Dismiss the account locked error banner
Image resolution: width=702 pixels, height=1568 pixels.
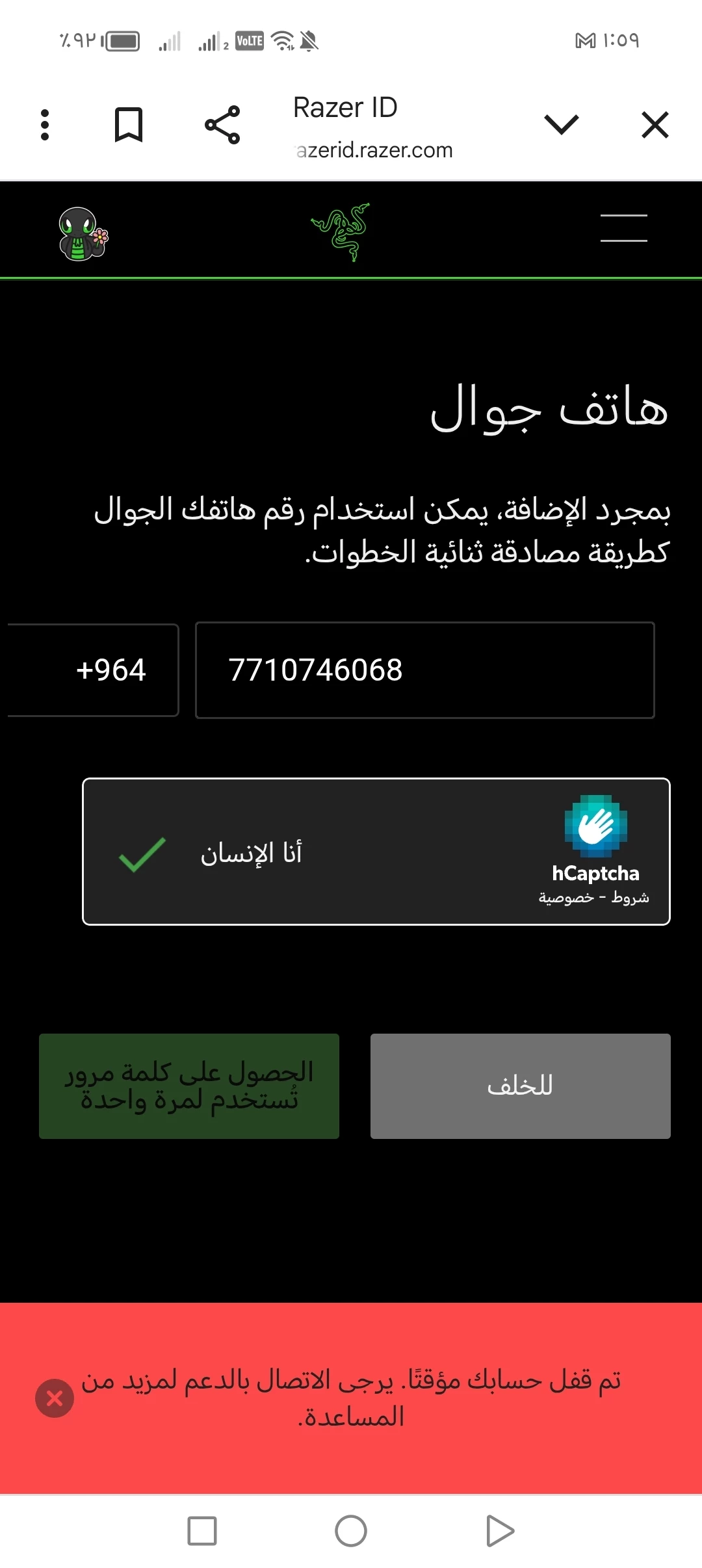click(x=55, y=1398)
